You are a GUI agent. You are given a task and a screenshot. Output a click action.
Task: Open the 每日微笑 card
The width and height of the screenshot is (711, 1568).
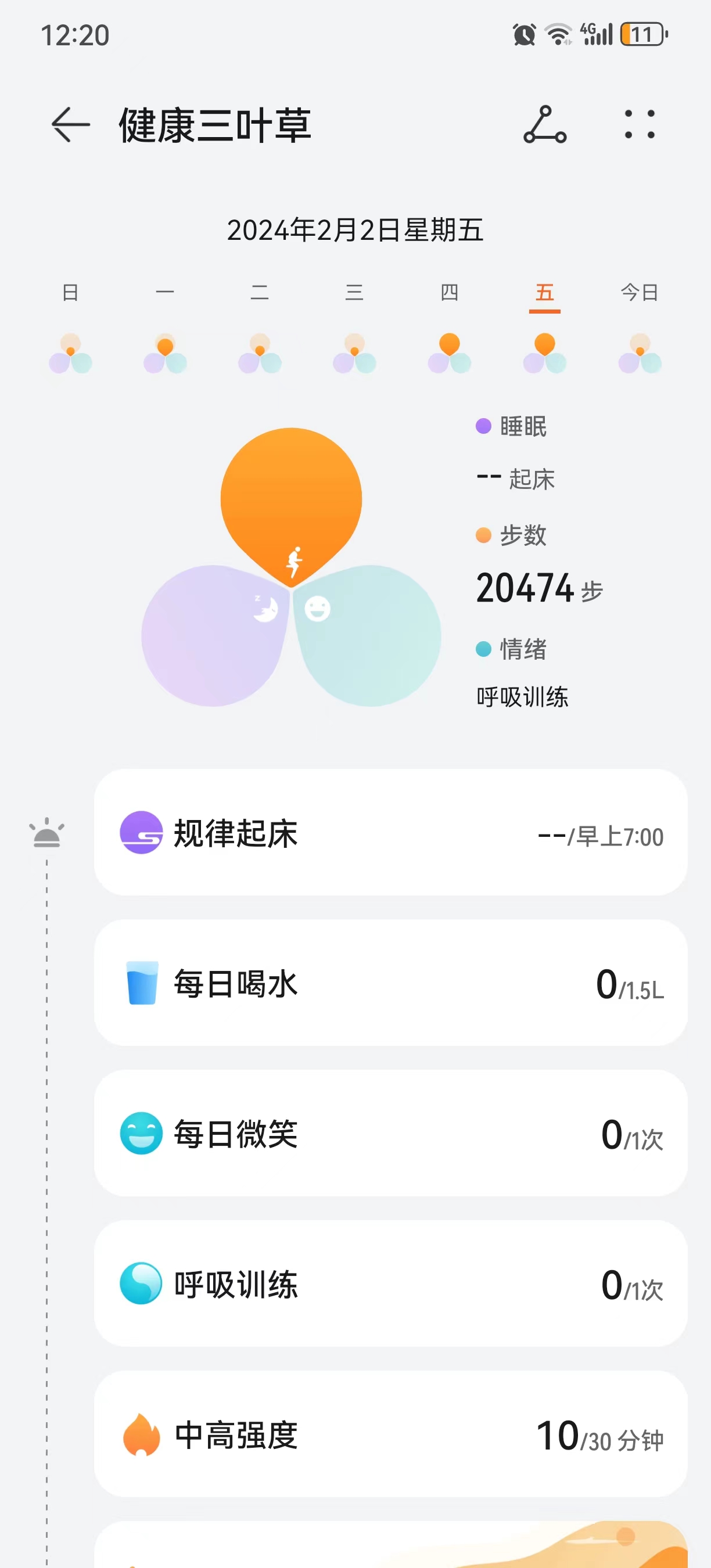(391, 1133)
